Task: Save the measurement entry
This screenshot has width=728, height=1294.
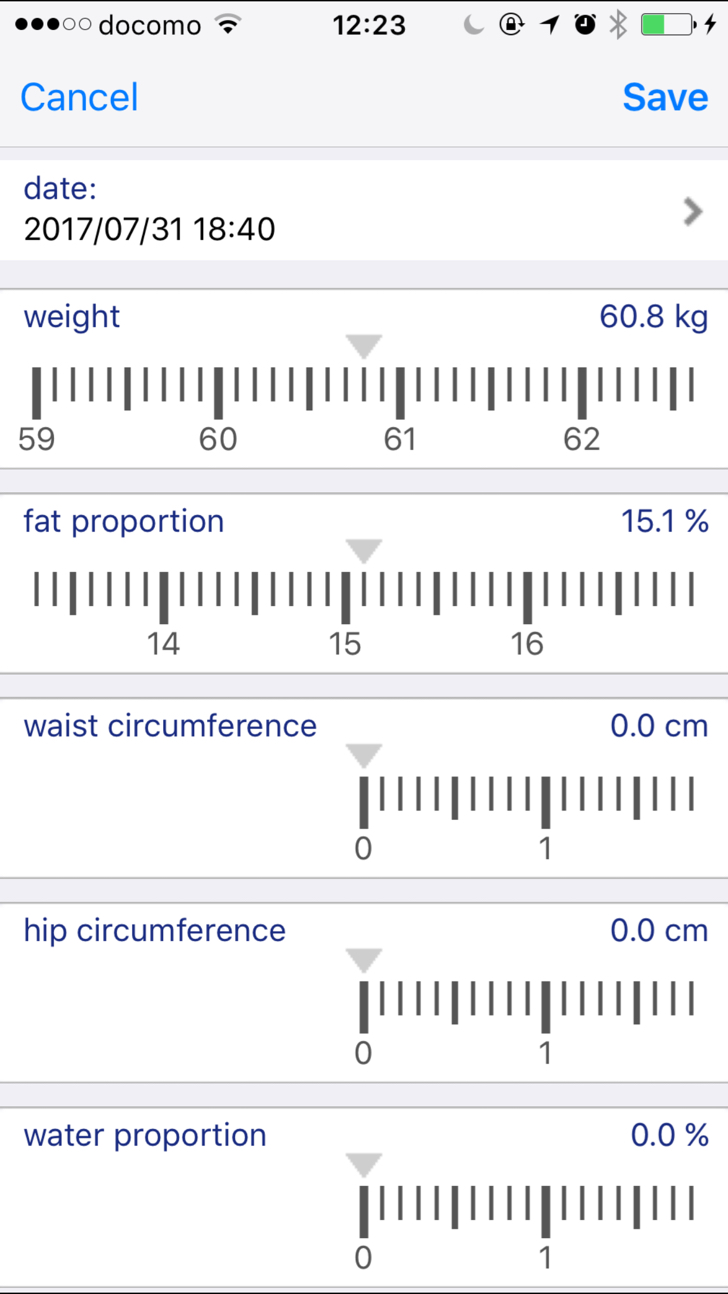Action: pos(665,97)
